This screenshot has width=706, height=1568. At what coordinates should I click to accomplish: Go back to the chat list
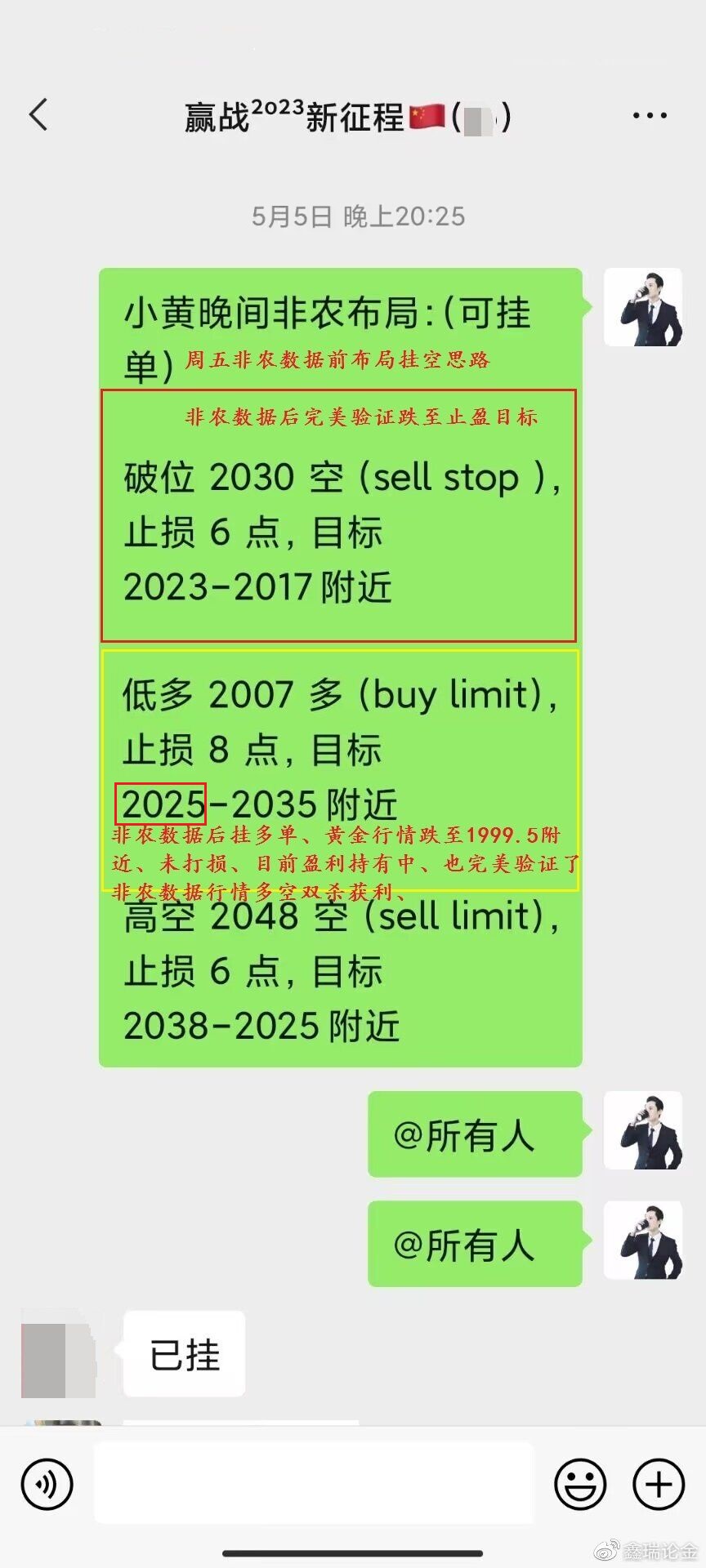(x=38, y=115)
